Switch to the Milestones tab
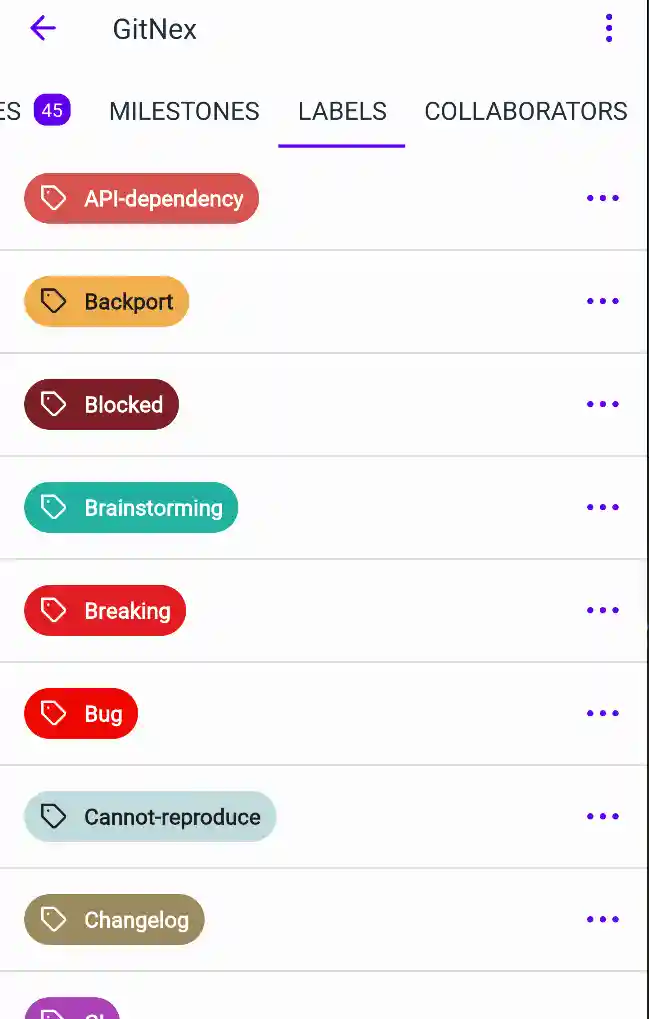This screenshot has height=1019, width=649. [184, 111]
